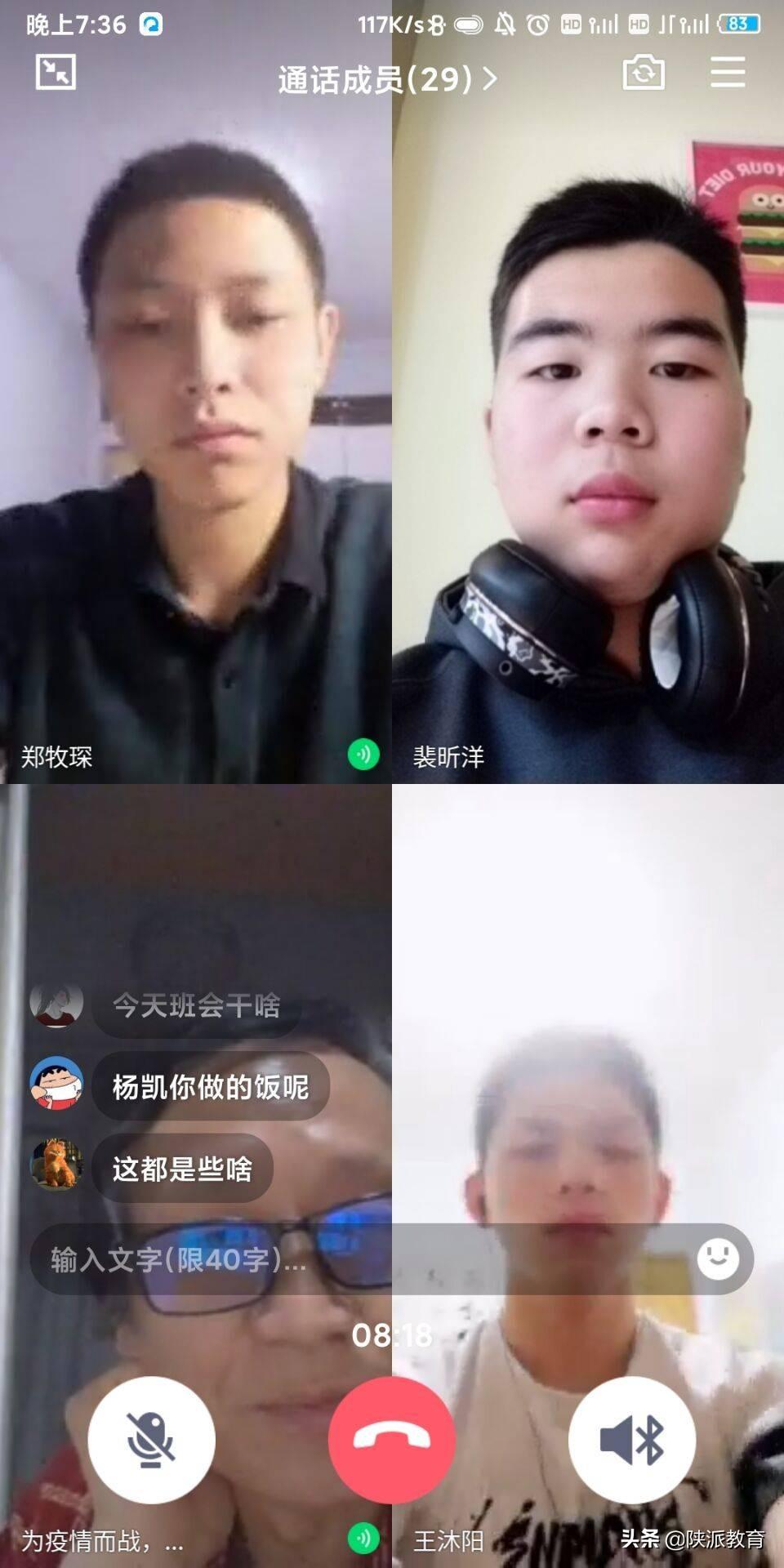The image size is (784, 1568).
Task: Open the call members list (29)
Action: click(x=387, y=79)
